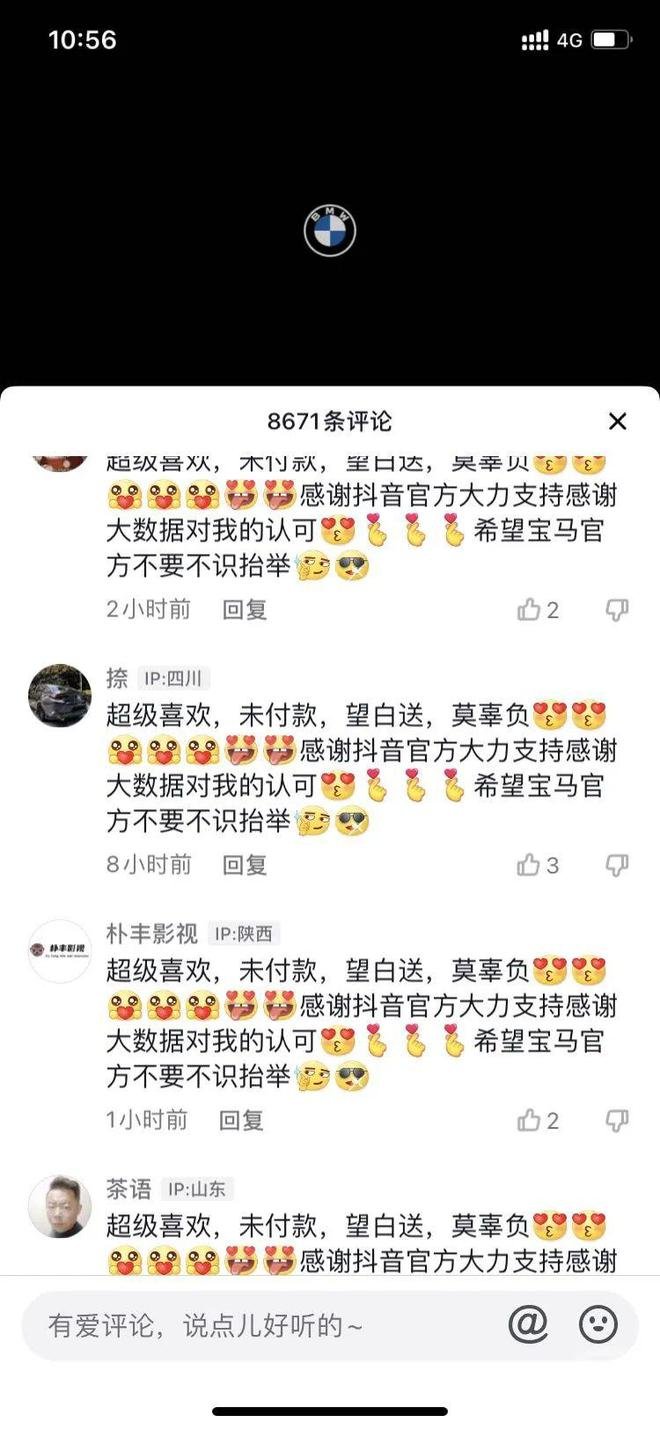
Task: Reply to 朴丰影视's comment
Action: point(241,1120)
